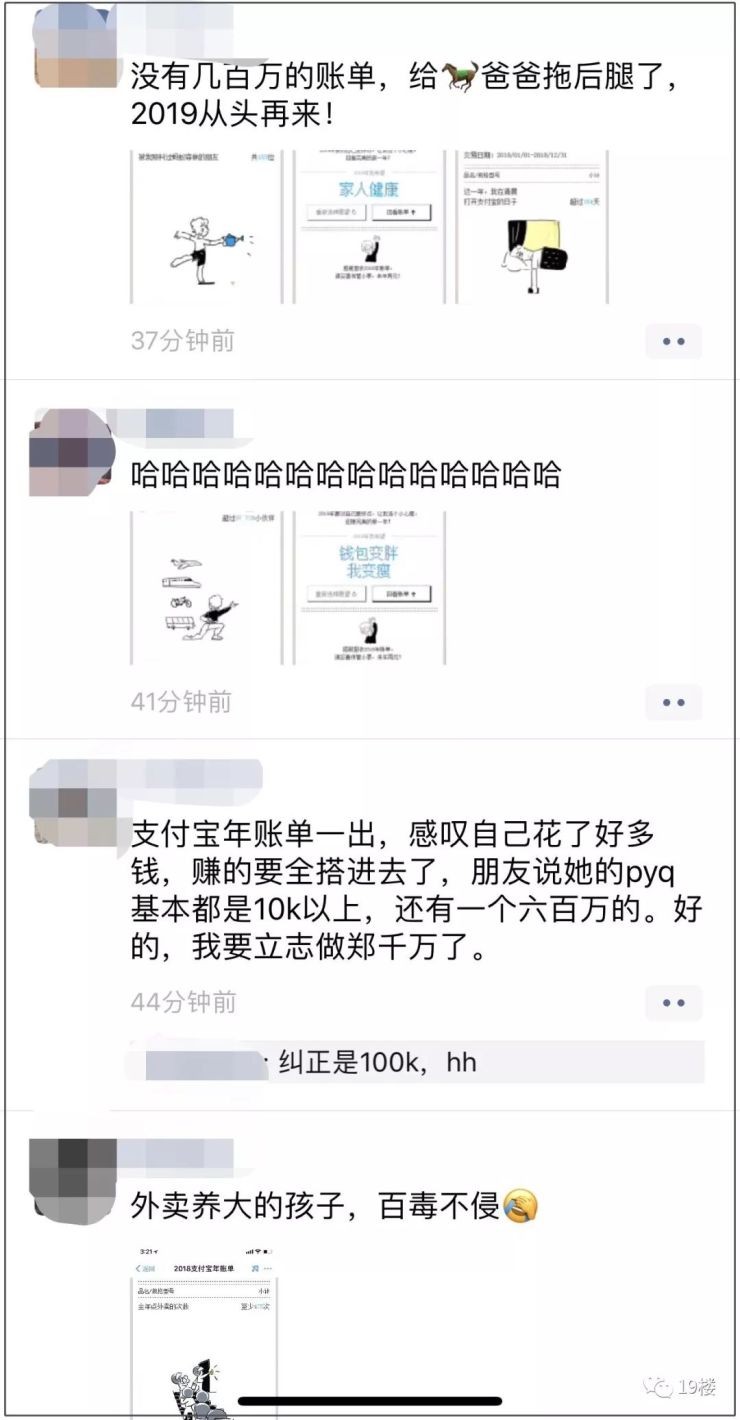
Task: Open the like/comment menu on the 44分钟前 post
Action: 673,1002
